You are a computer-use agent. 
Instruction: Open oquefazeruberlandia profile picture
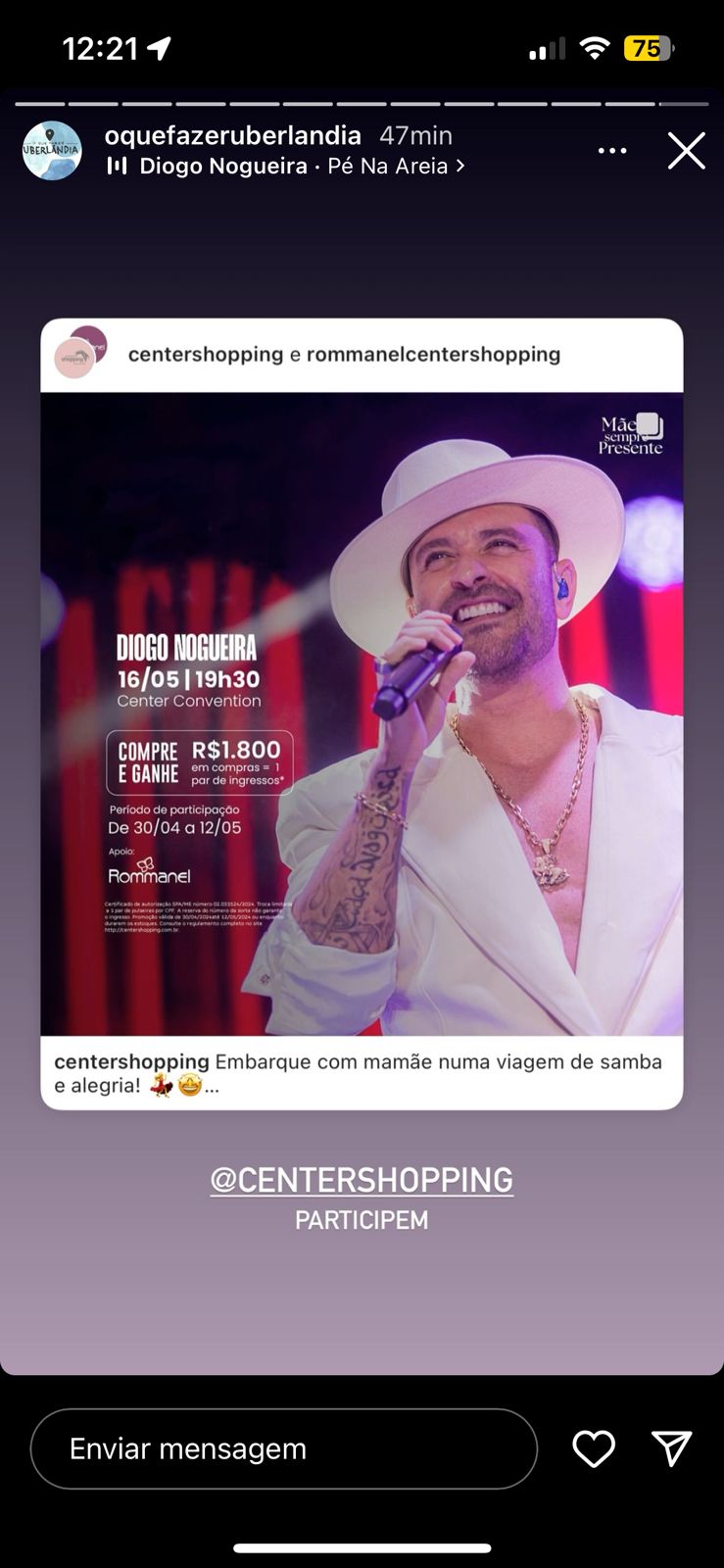pos(52,151)
